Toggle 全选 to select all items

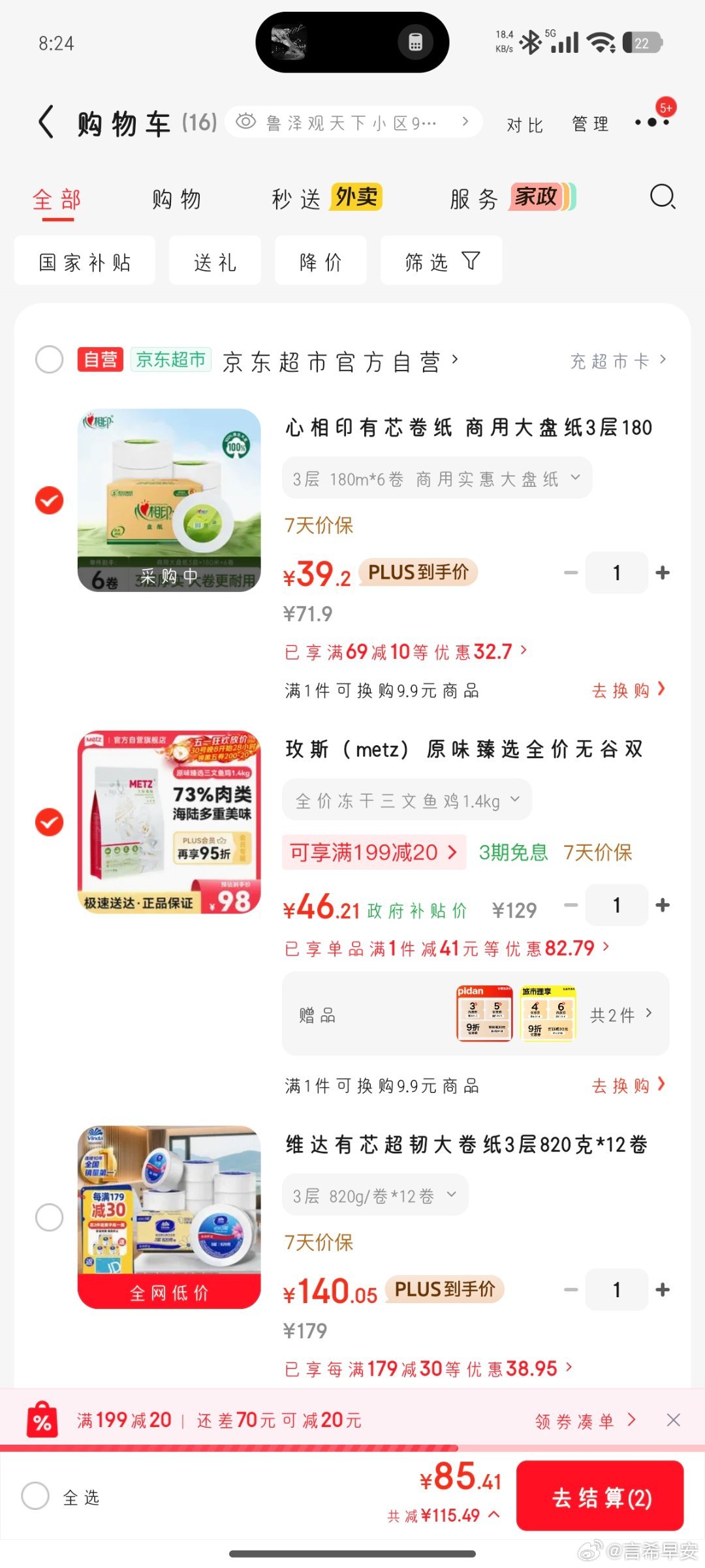[36, 1496]
